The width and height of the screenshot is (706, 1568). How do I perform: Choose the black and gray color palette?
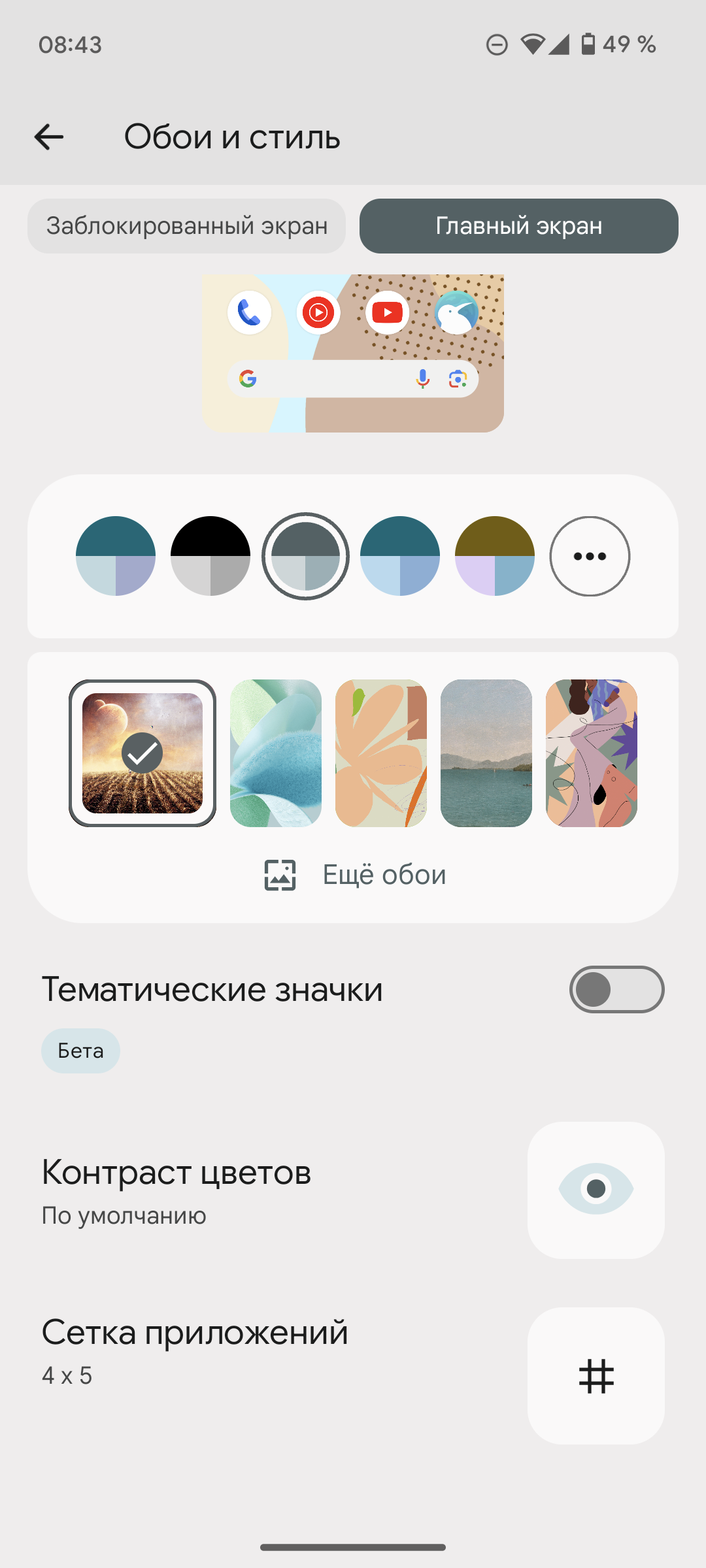coord(210,556)
